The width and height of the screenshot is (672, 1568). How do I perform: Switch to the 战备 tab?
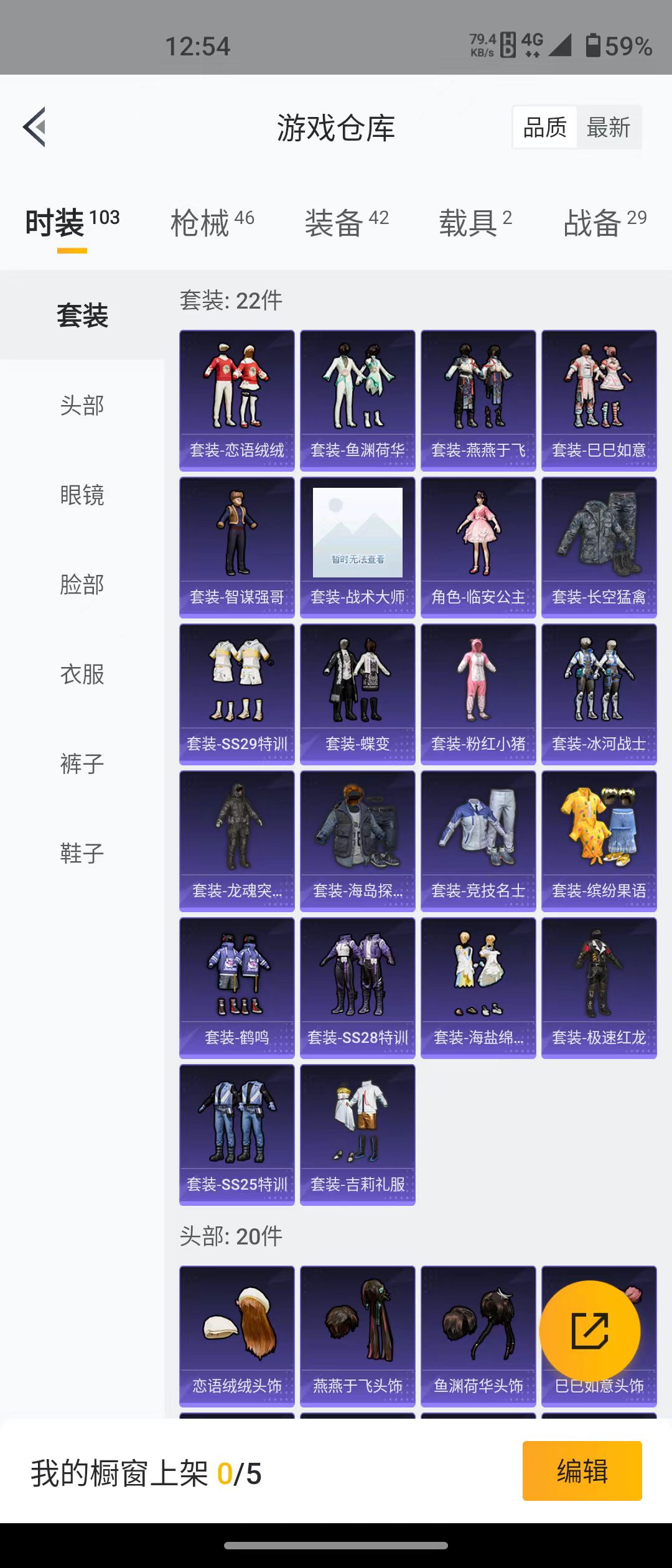[x=604, y=223]
